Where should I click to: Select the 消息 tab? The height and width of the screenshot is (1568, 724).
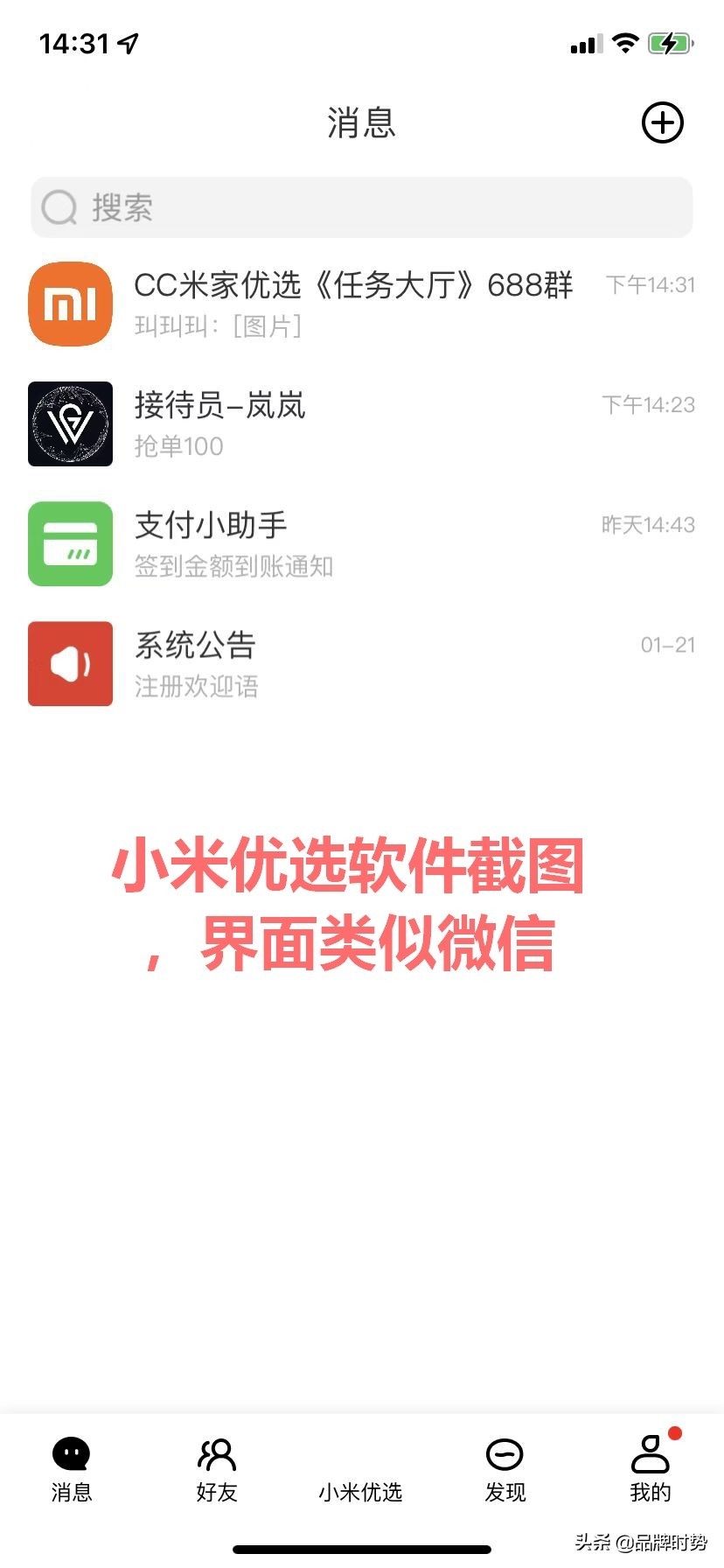(x=72, y=1470)
